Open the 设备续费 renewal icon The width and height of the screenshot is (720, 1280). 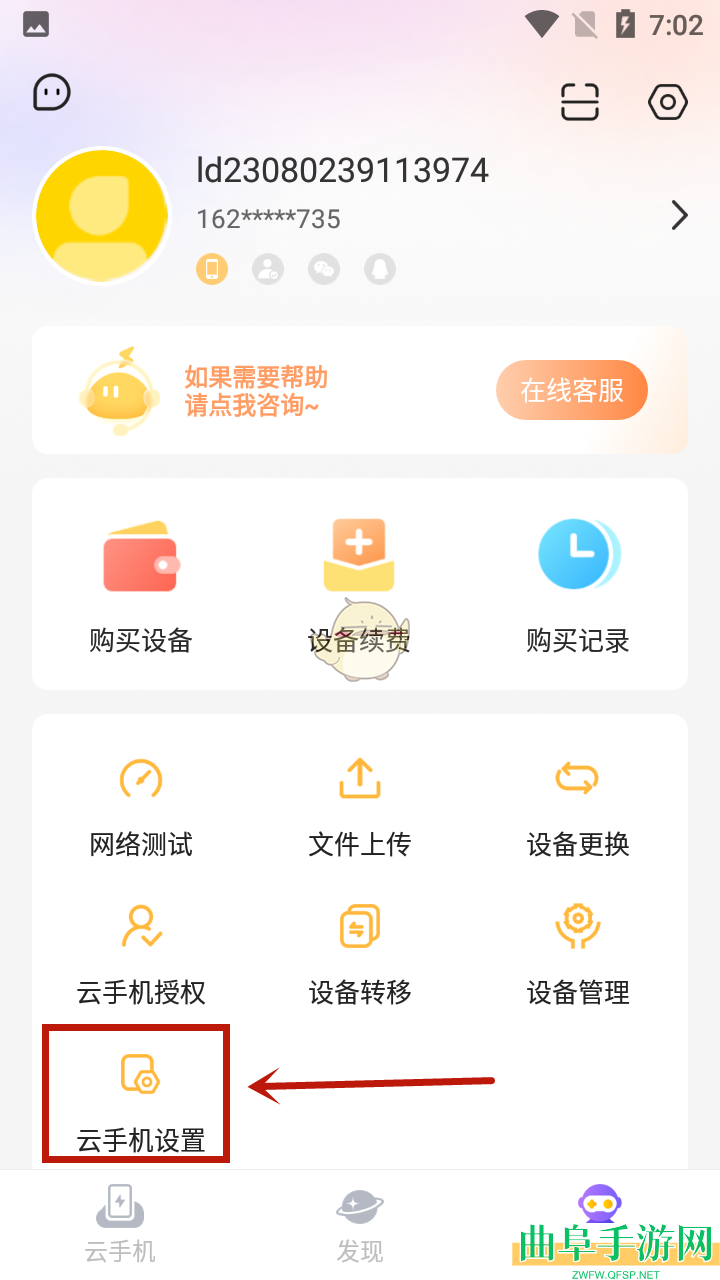tap(359, 554)
